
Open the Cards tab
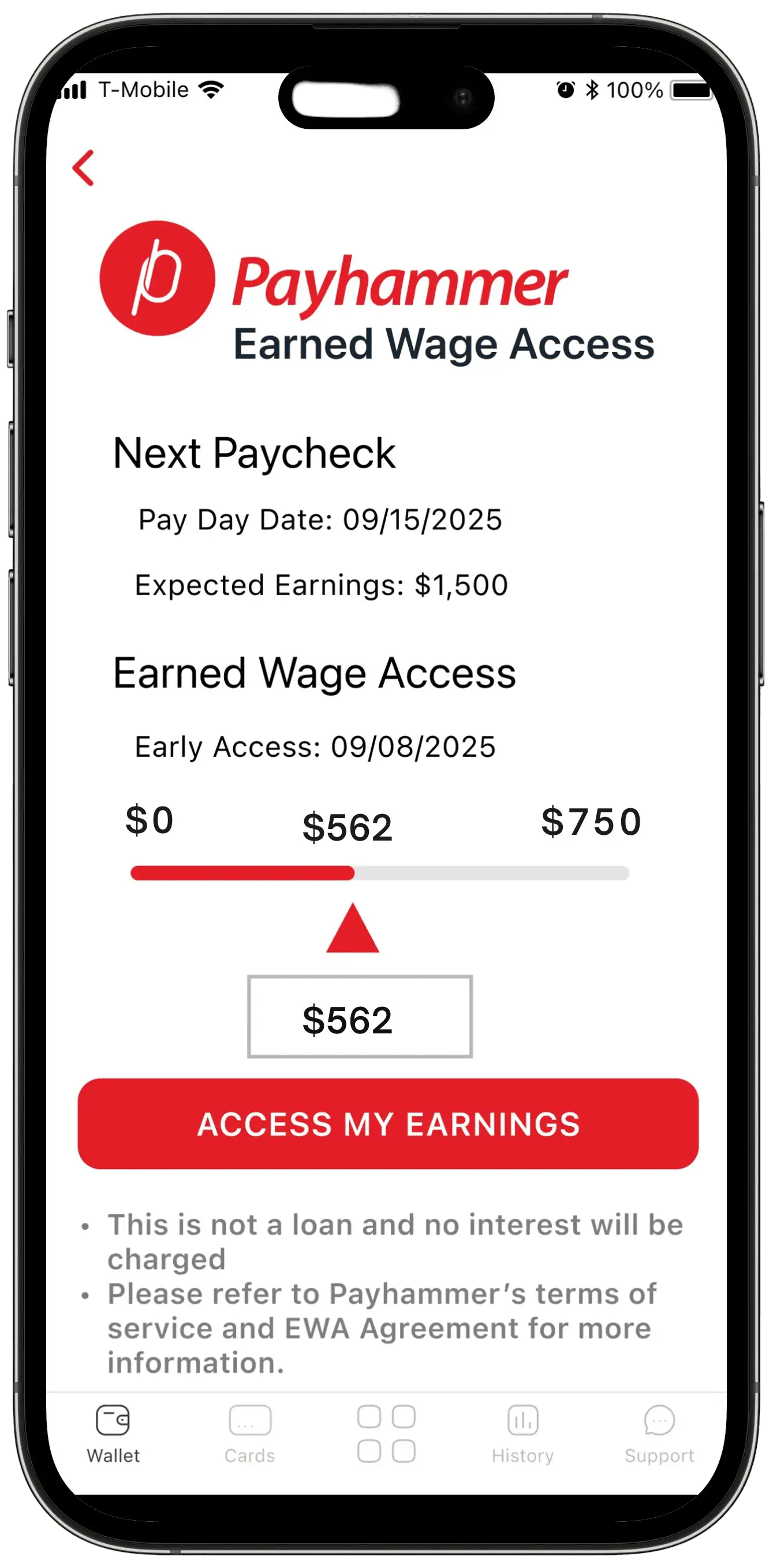[x=249, y=1433]
